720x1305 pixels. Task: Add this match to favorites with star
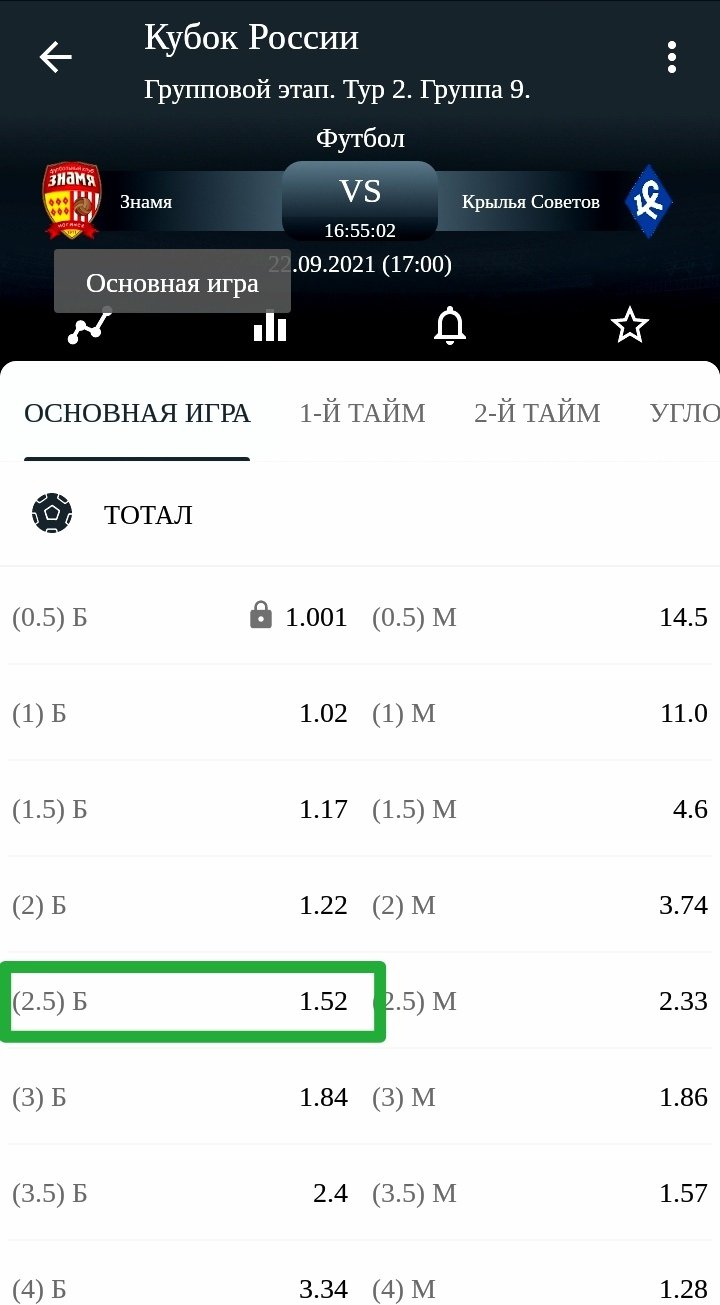pyautogui.click(x=630, y=326)
